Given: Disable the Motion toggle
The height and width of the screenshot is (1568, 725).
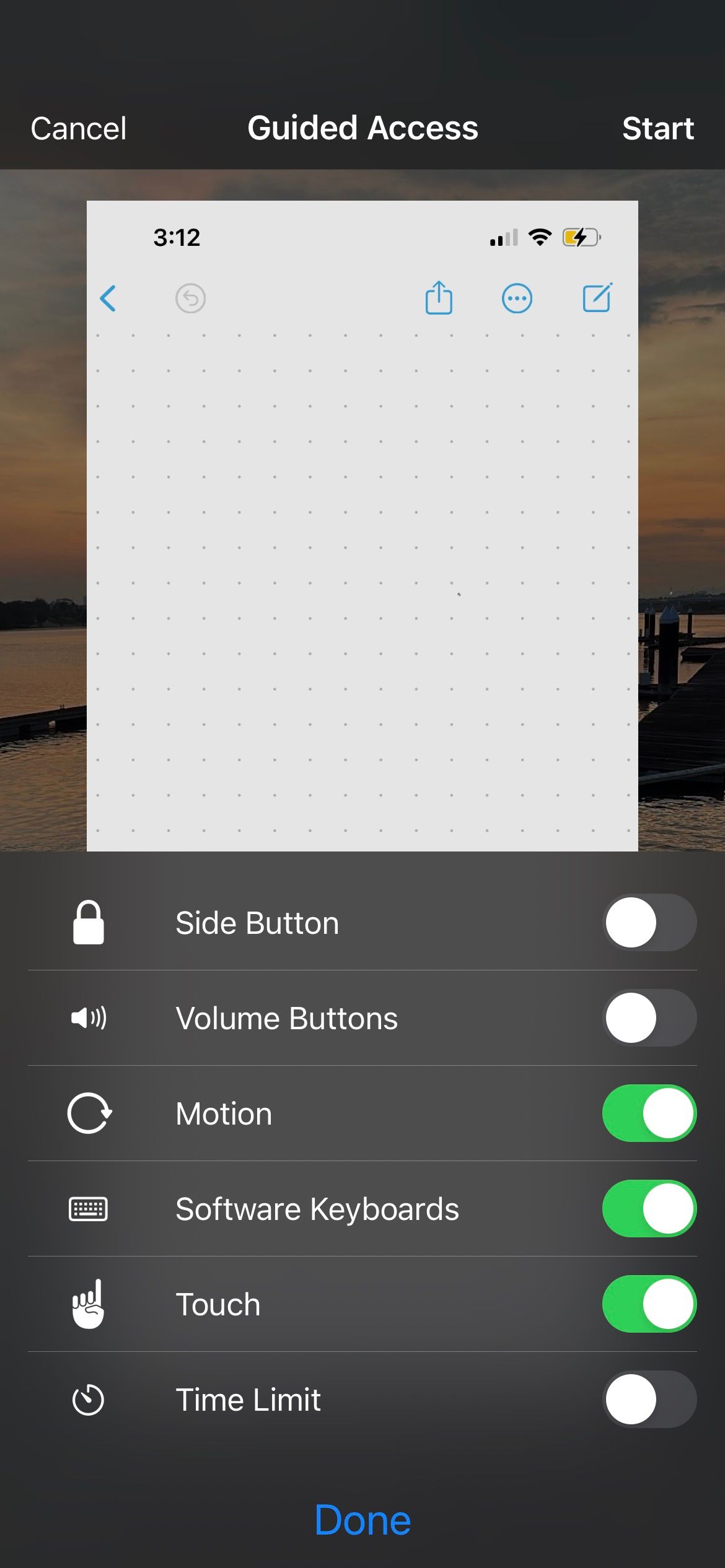Looking at the screenshot, I should coord(649,1113).
